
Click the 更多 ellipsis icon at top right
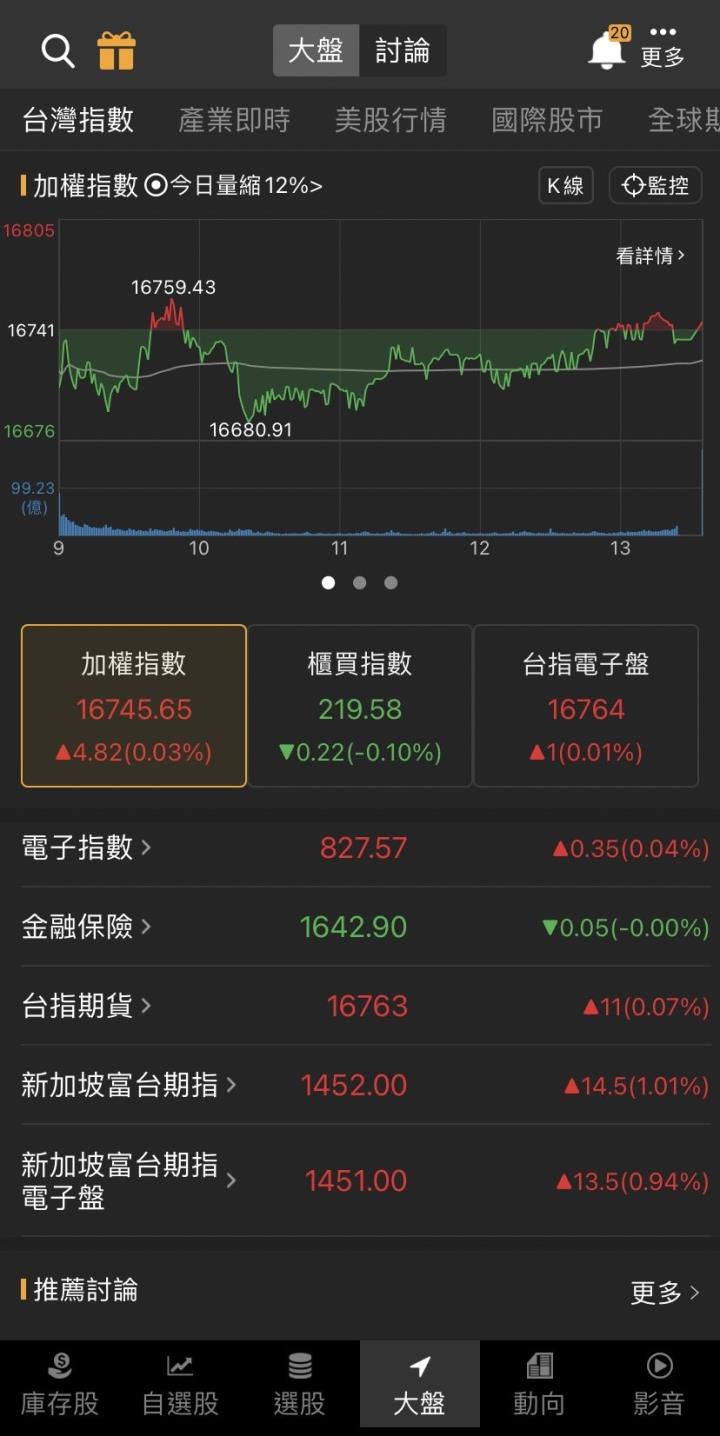(x=662, y=42)
